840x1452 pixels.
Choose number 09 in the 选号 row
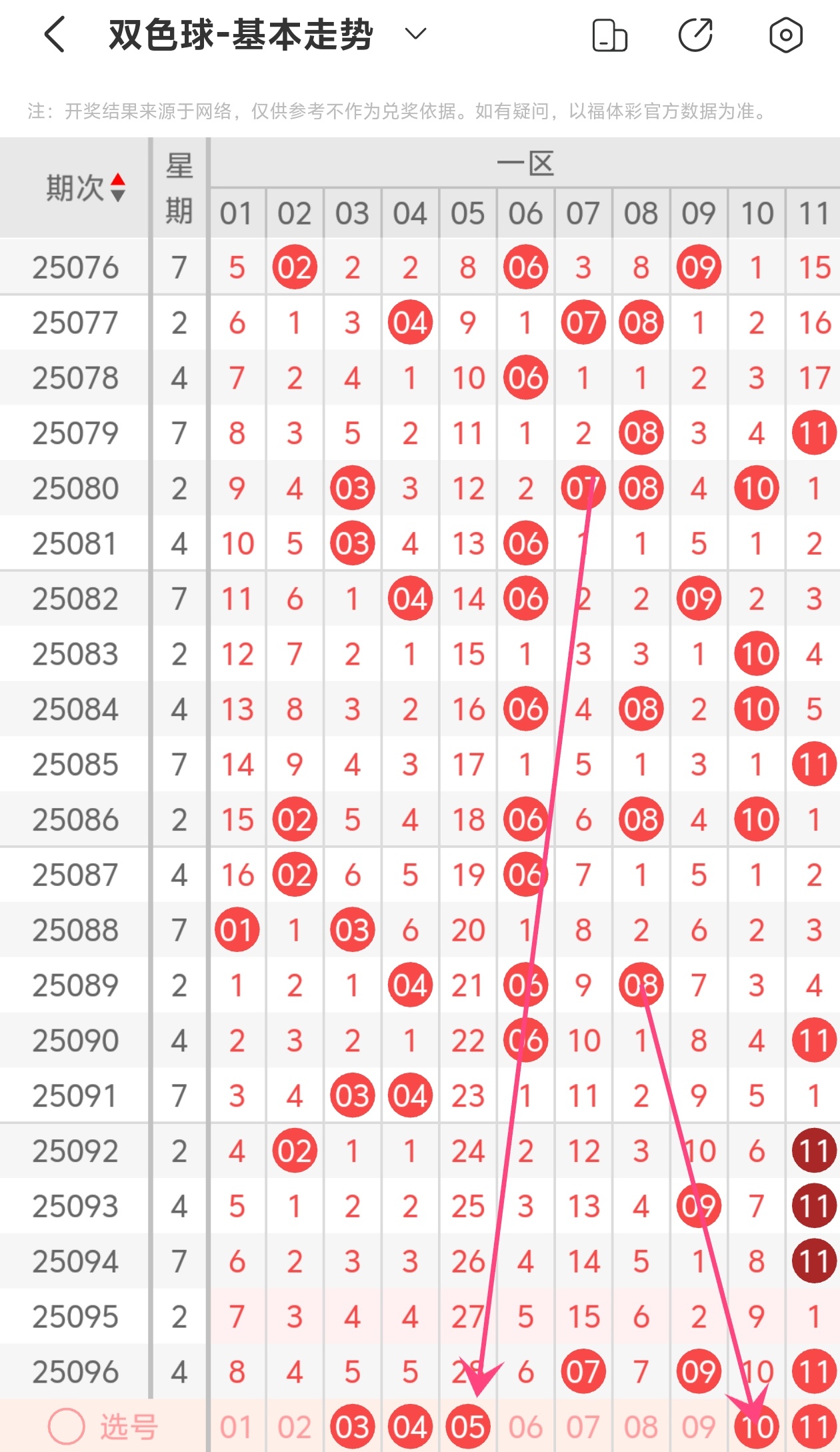[x=699, y=1427]
